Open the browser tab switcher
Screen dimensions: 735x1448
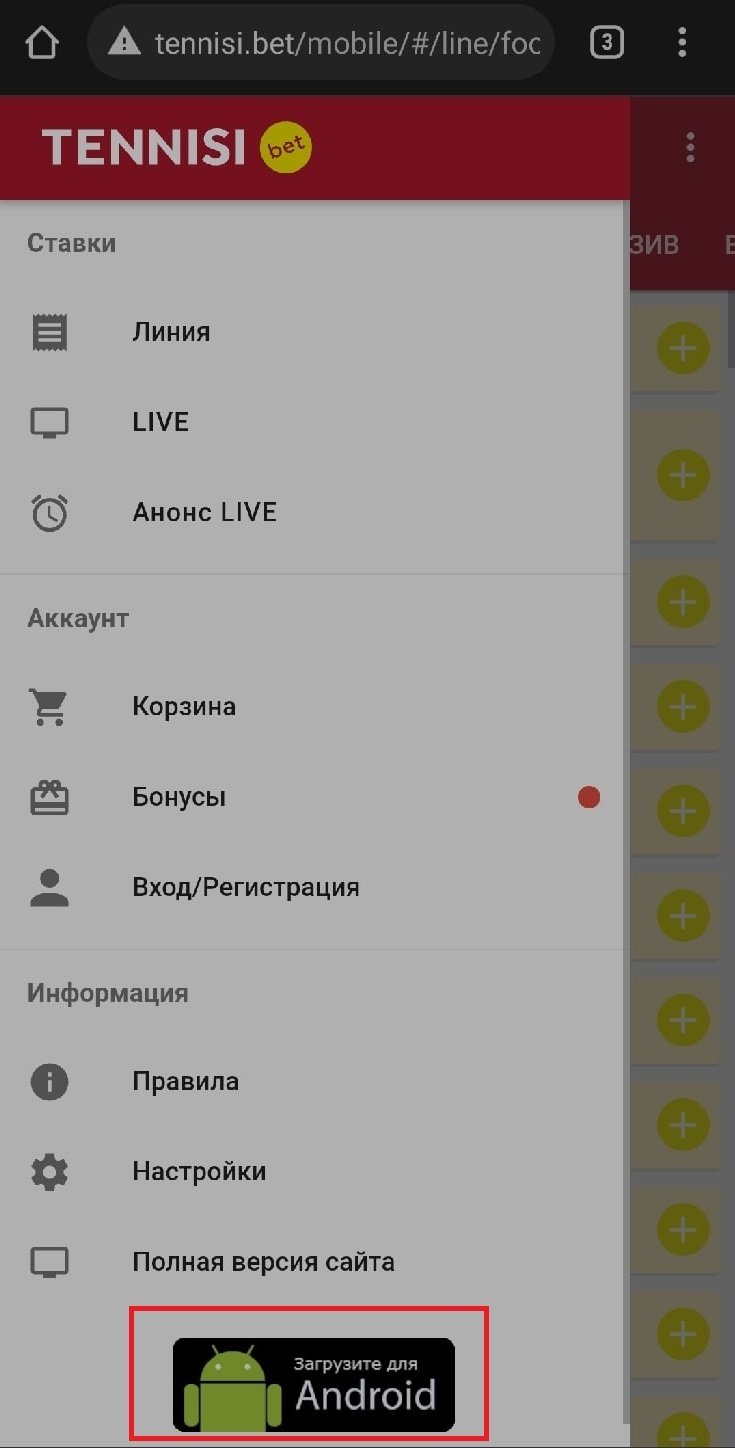606,42
